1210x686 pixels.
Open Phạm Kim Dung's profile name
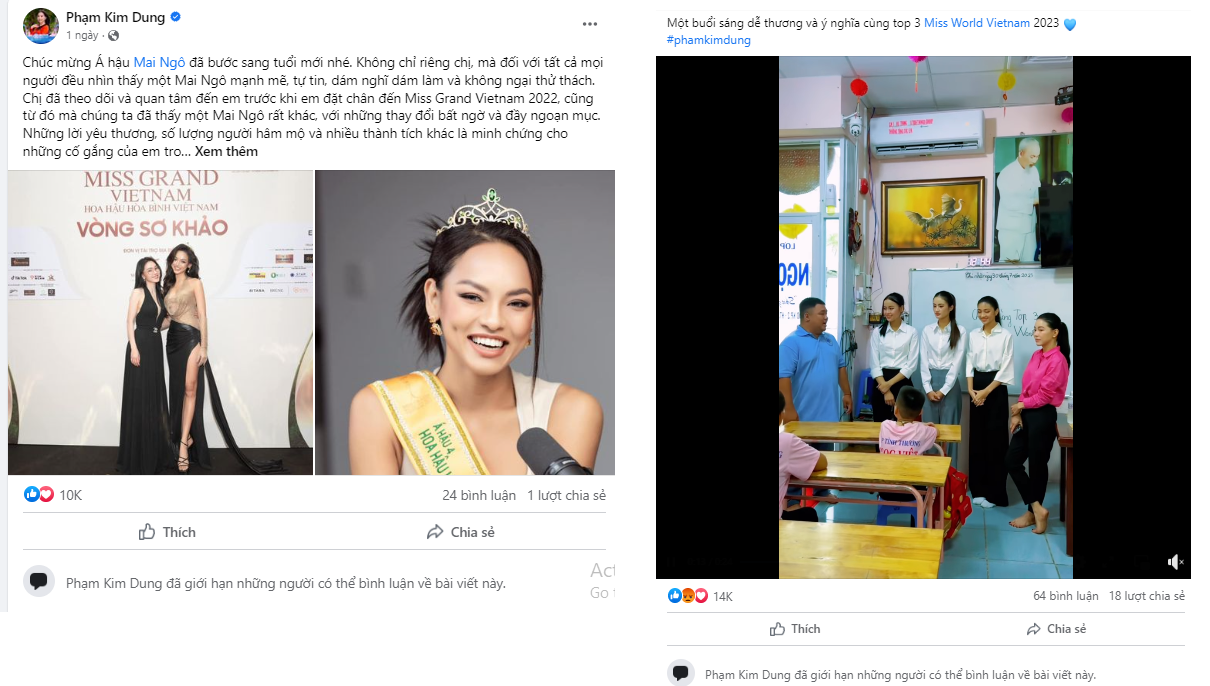coord(109,17)
